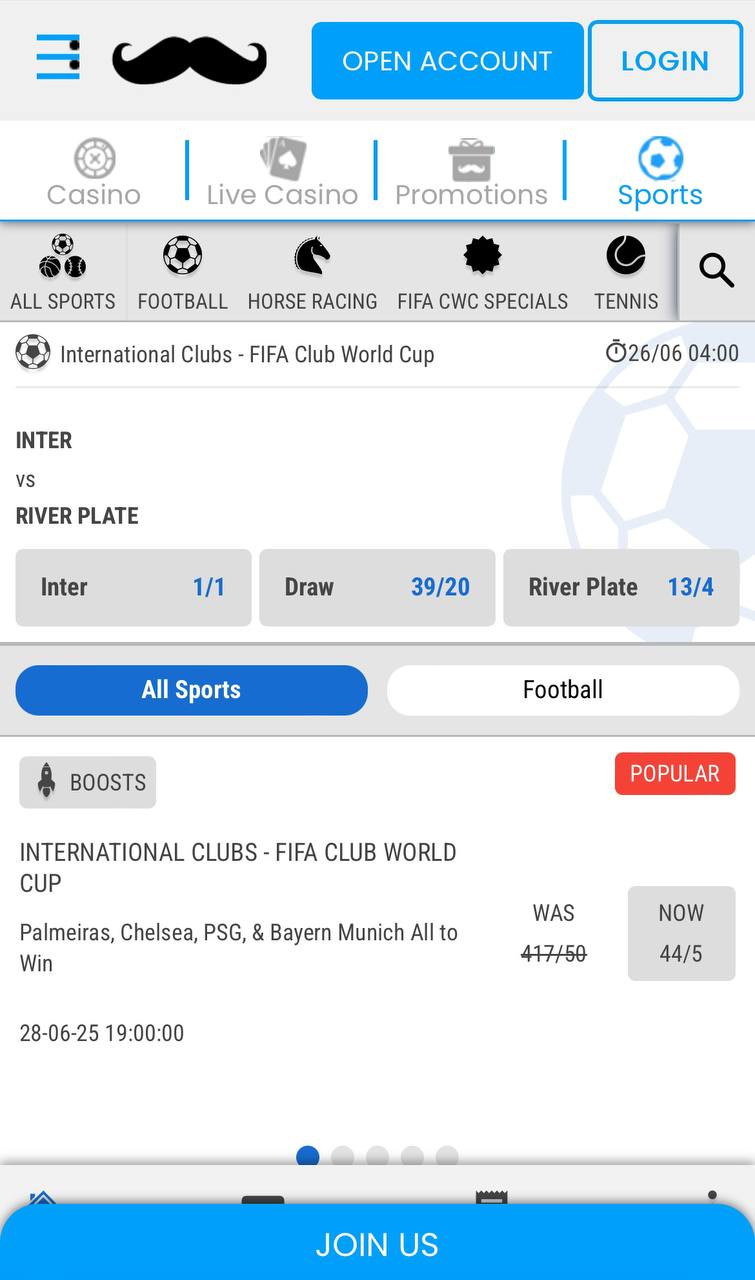The width and height of the screenshot is (755, 1280).
Task: Go to the Casino section
Action: click(x=94, y=172)
